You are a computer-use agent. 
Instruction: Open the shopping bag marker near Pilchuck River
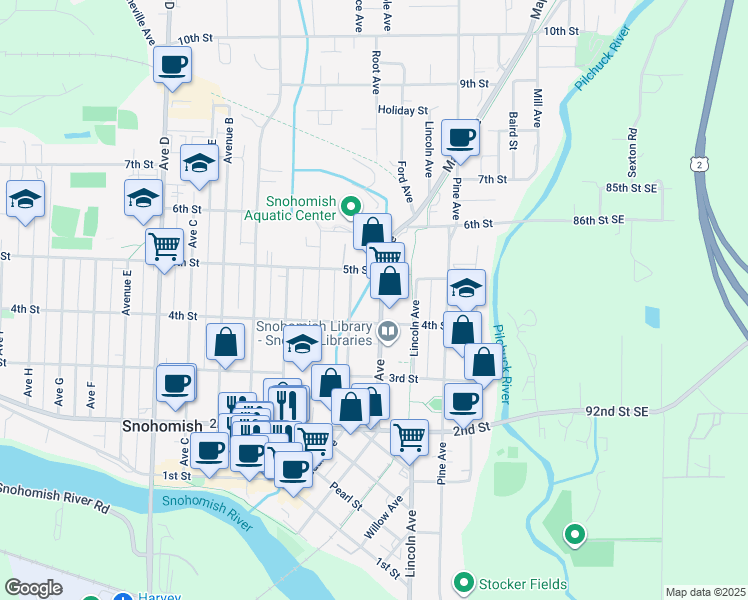click(483, 362)
